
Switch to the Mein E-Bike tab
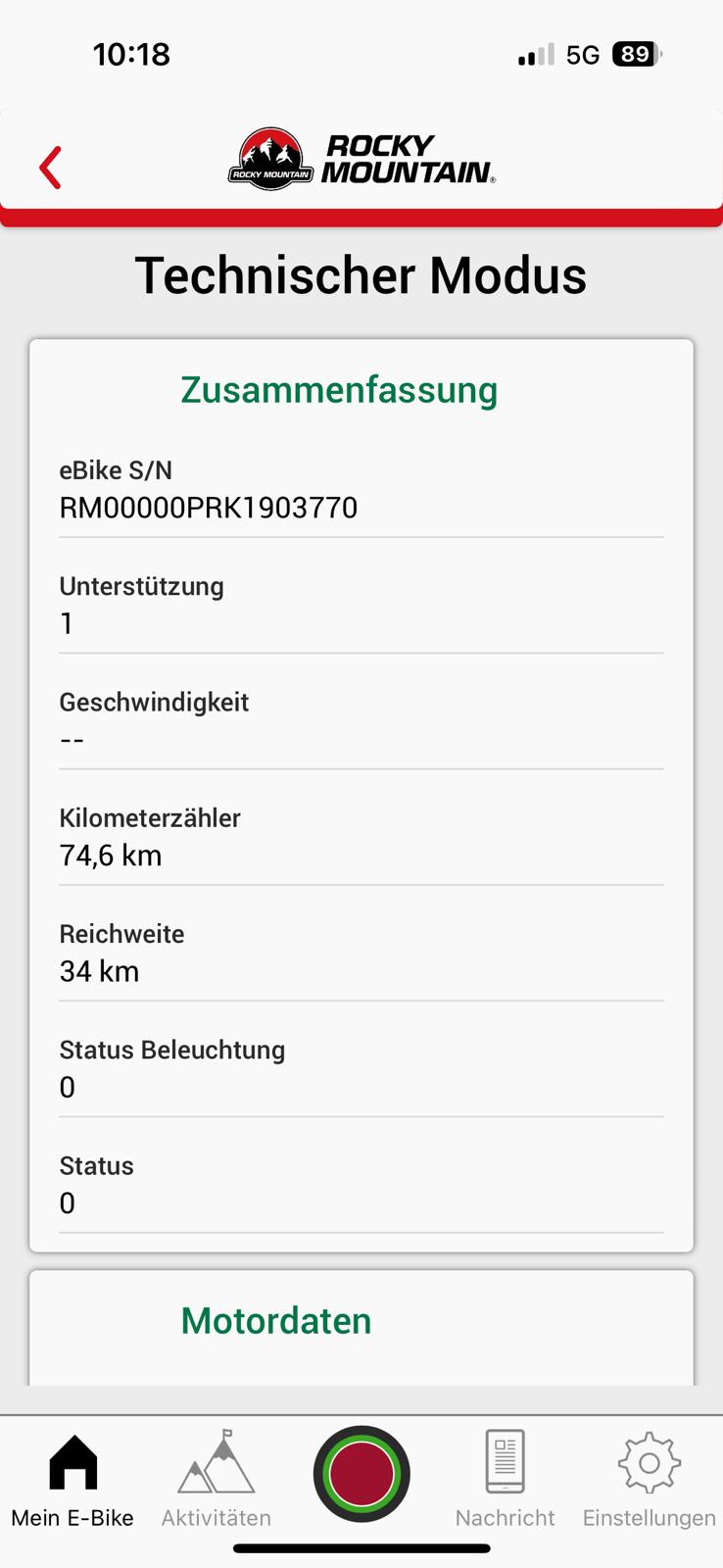(72, 1480)
